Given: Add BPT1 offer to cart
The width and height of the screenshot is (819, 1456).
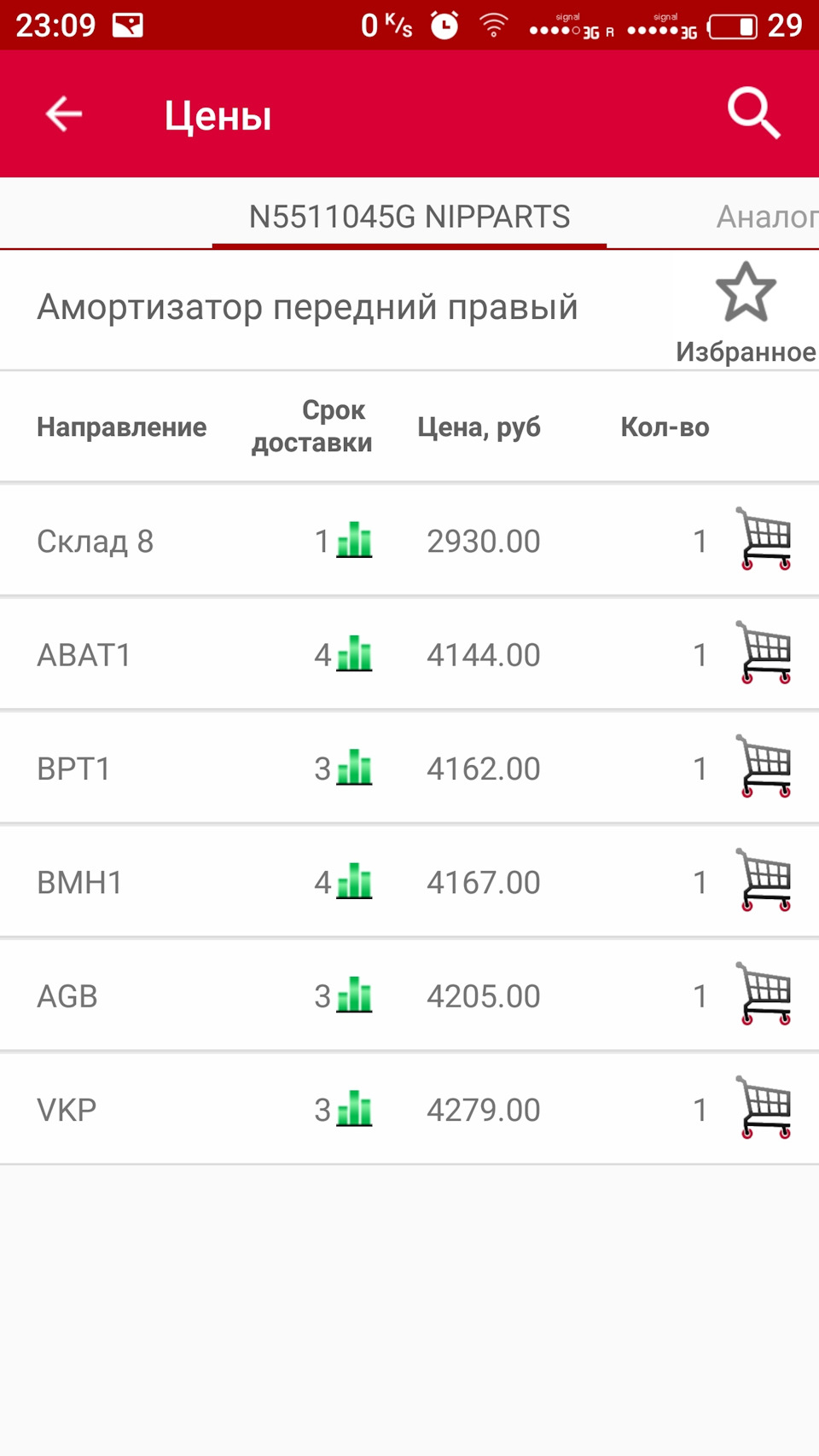Looking at the screenshot, I should click(764, 767).
